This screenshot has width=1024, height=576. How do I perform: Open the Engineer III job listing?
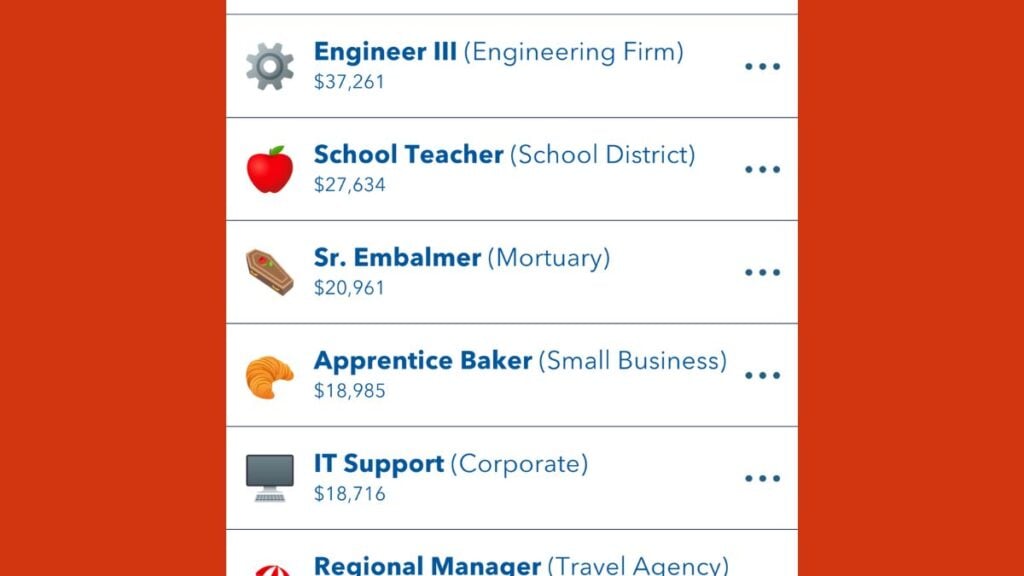point(498,66)
